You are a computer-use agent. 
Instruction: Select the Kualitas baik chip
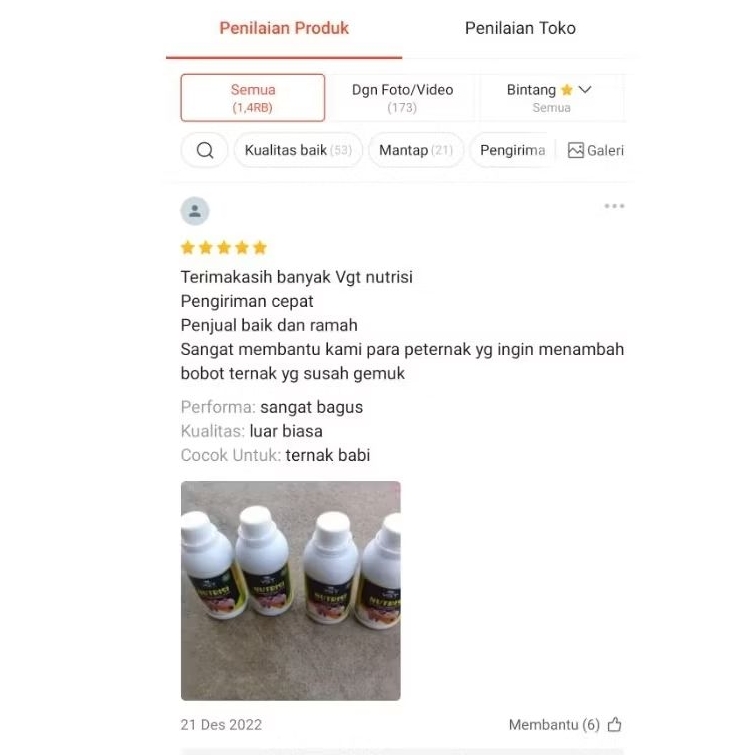[298, 150]
